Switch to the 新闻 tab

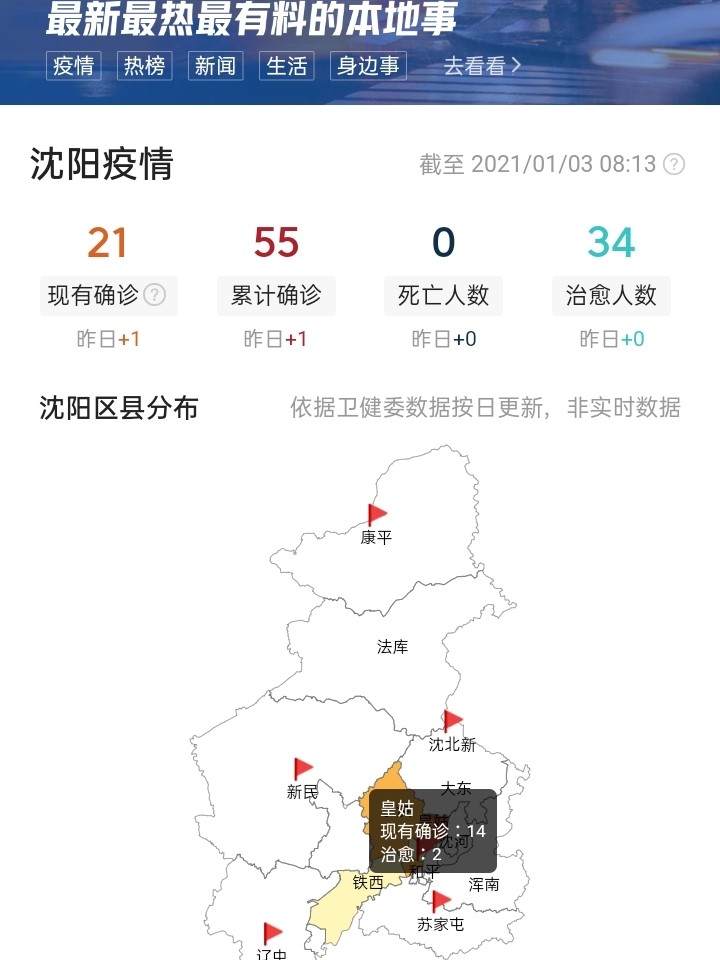pos(216,65)
